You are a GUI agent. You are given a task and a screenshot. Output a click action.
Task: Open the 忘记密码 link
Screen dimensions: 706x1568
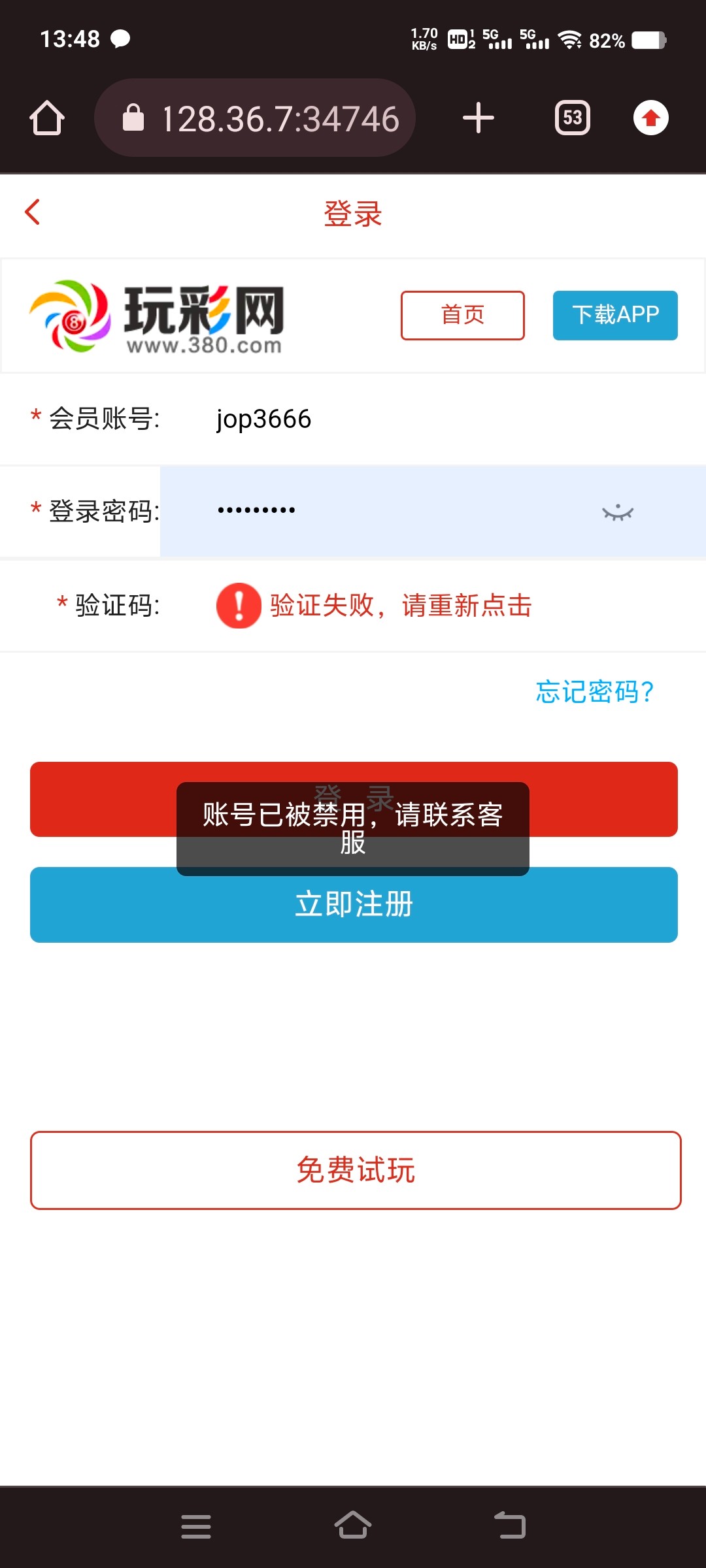click(x=594, y=692)
